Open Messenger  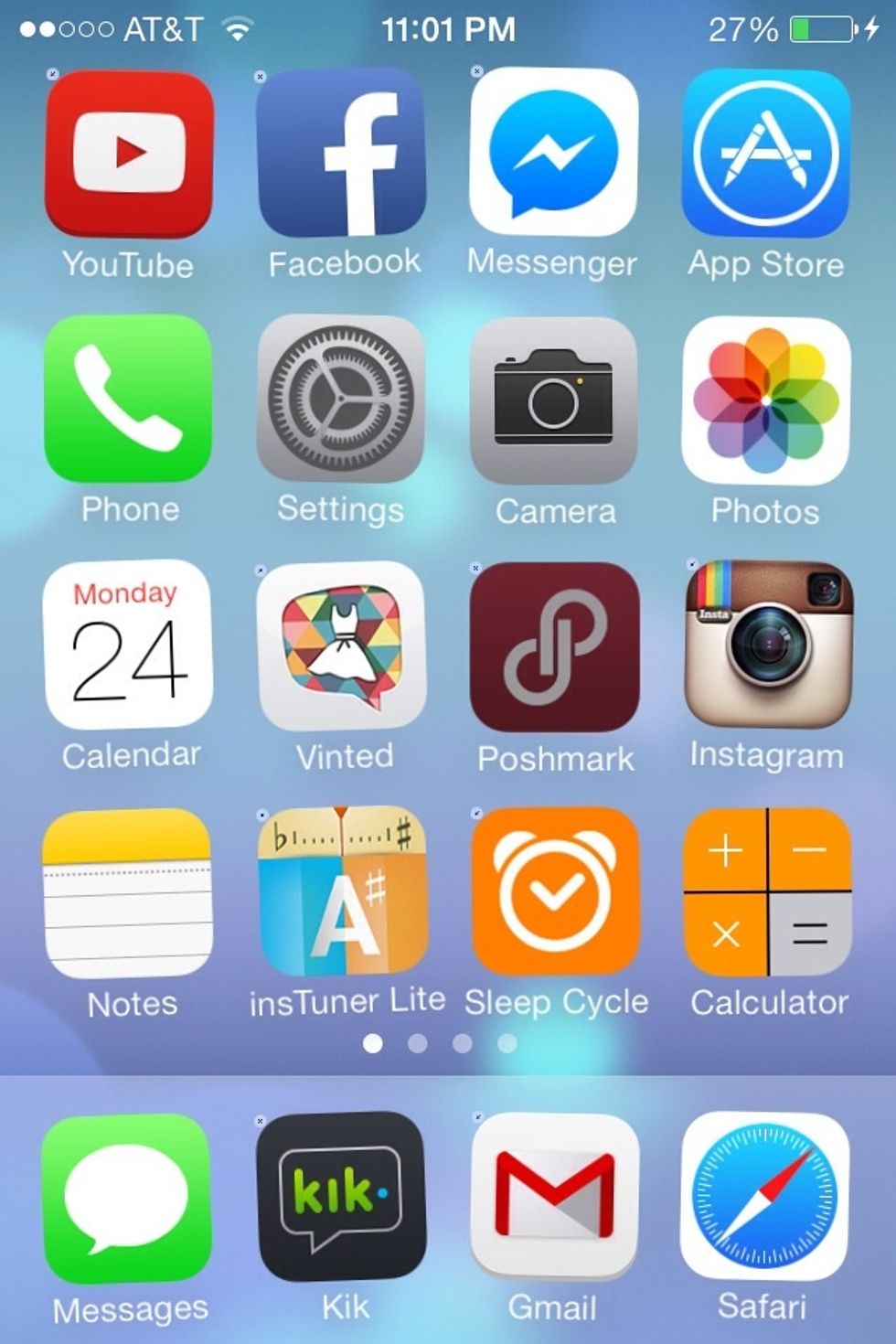click(554, 154)
